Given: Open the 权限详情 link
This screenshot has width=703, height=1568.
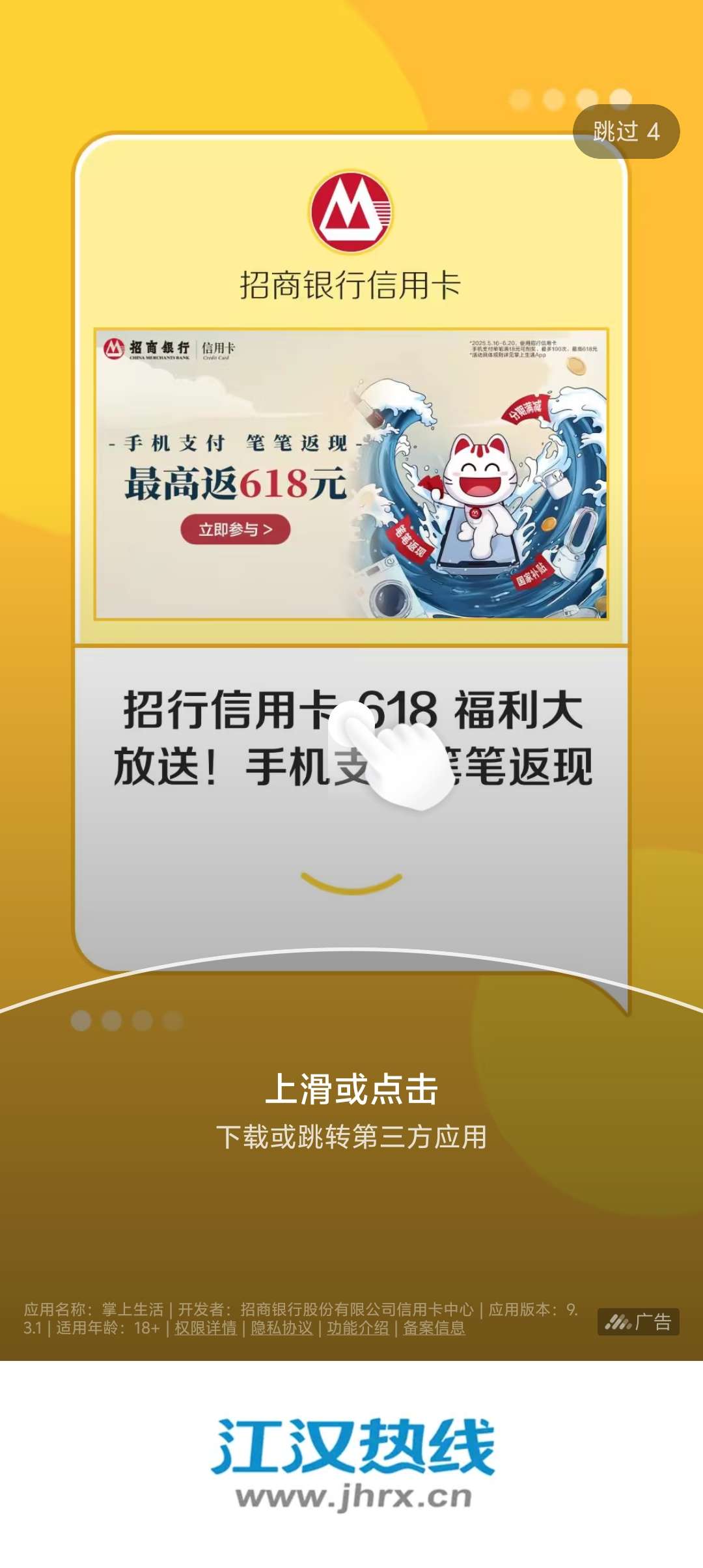Looking at the screenshot, I should [x=205, y=1328].
